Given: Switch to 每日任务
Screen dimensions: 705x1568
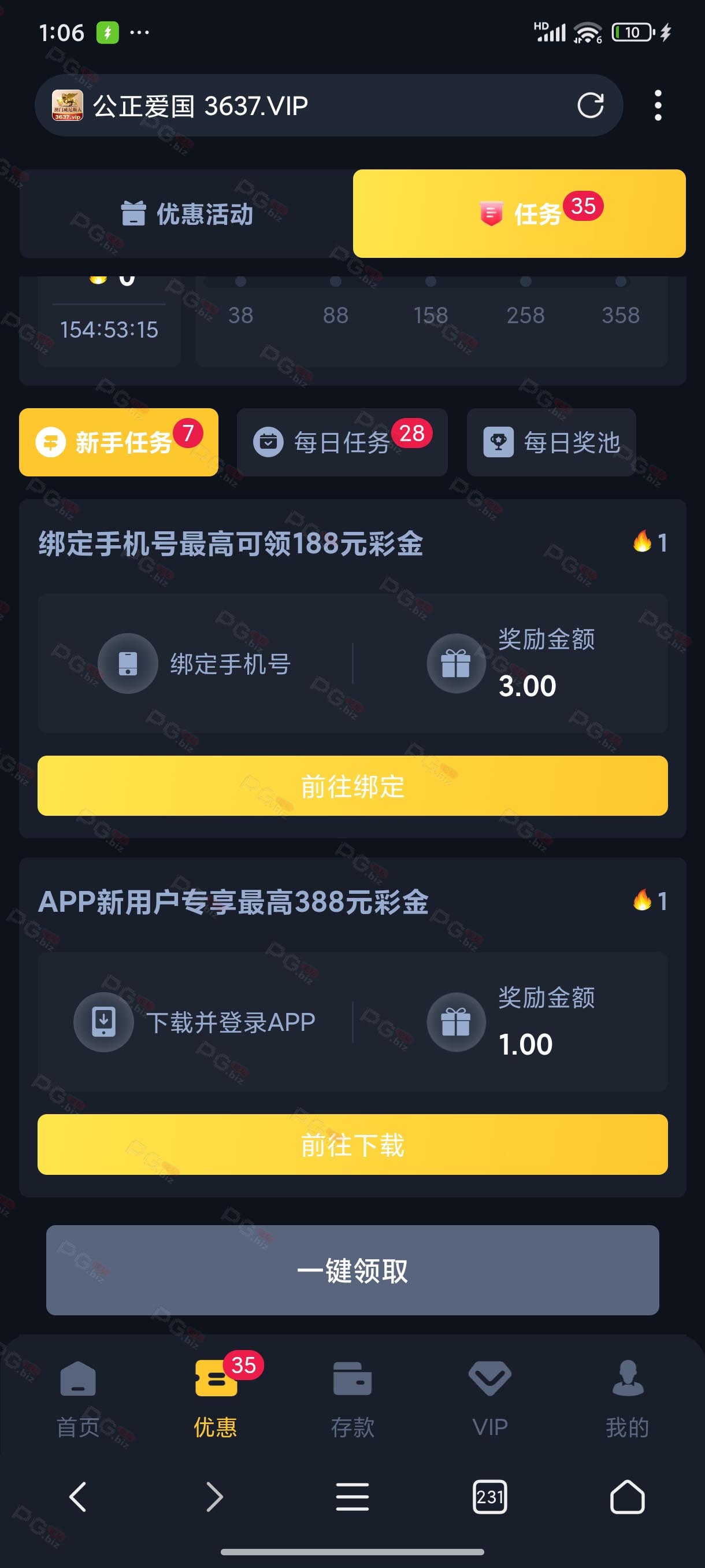Looking at the screenshot, I should (342, 442).
